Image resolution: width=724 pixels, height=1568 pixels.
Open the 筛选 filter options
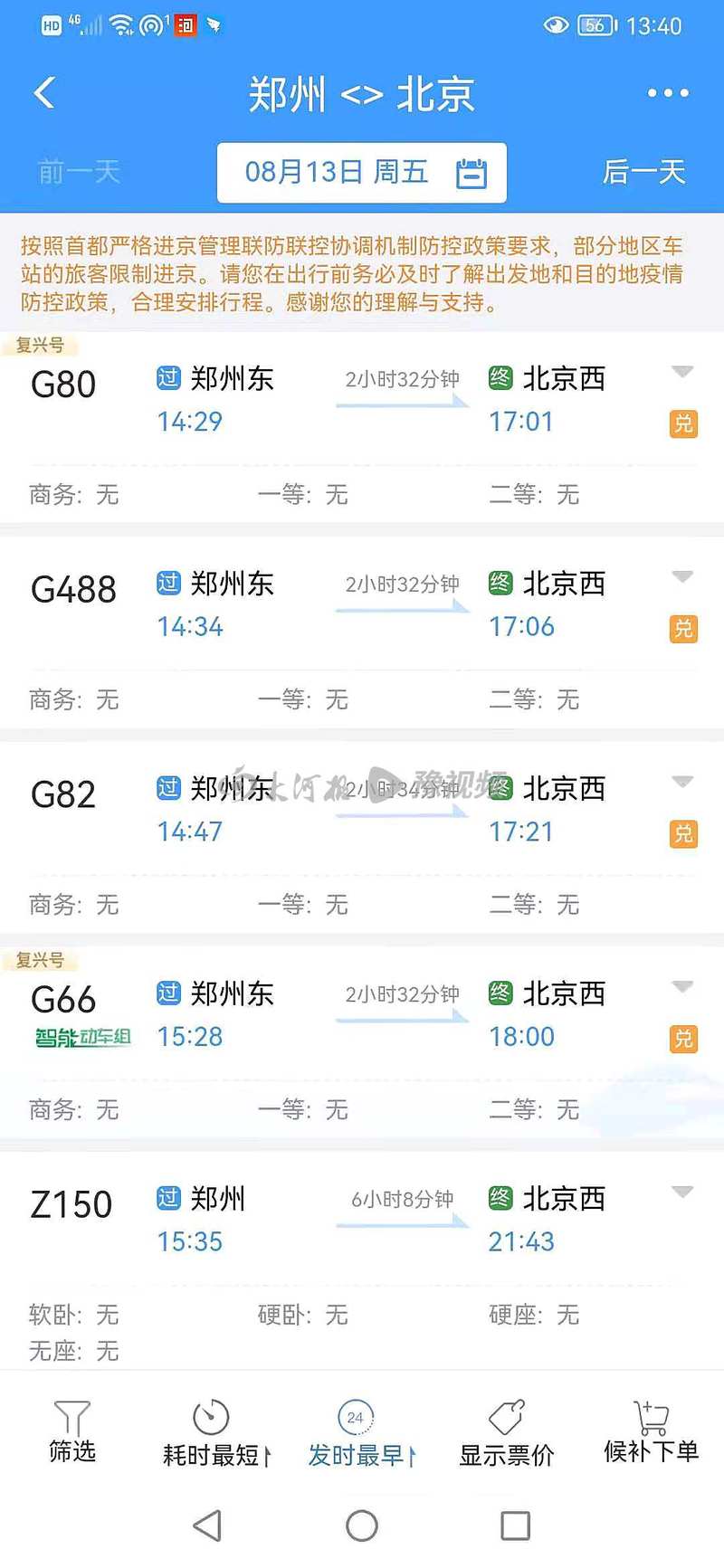pyautogui.click(x=72, y=1432)
